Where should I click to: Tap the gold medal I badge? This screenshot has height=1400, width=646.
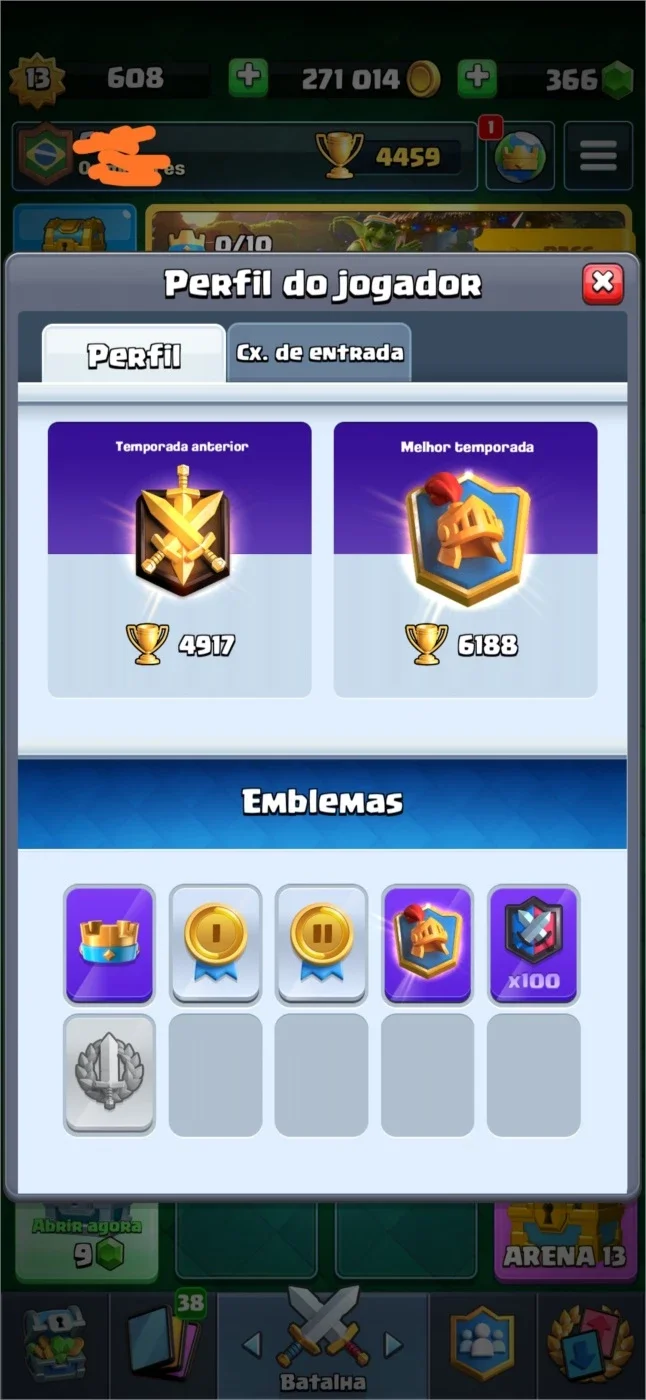click(x=215, y=944)
